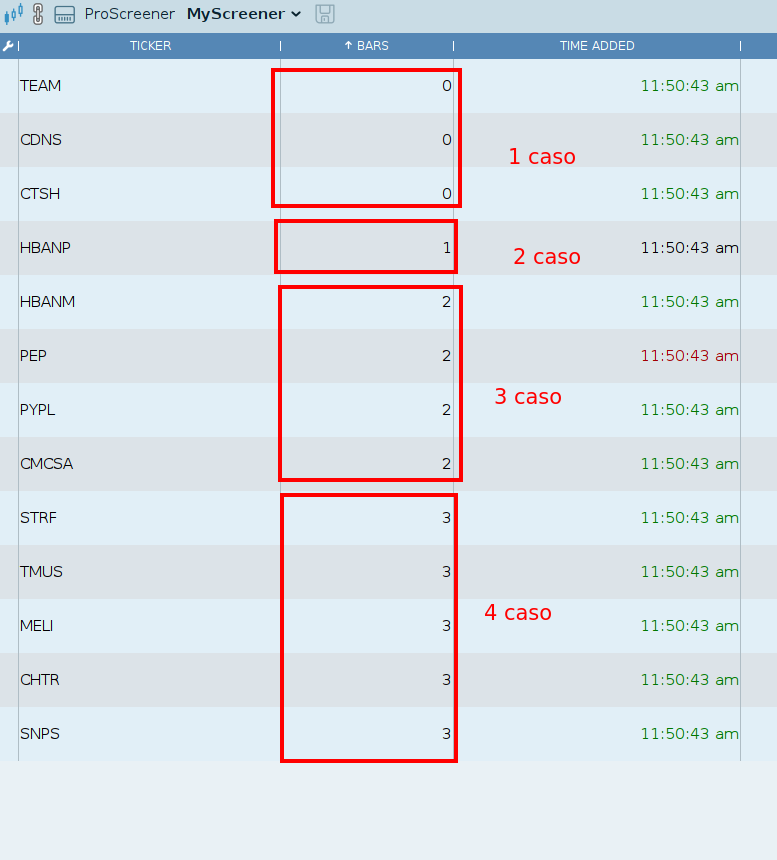This screenshot has width=777, height=860.
Task: Select the CMCSA ticker row
Action: click(x=46, y=464)
